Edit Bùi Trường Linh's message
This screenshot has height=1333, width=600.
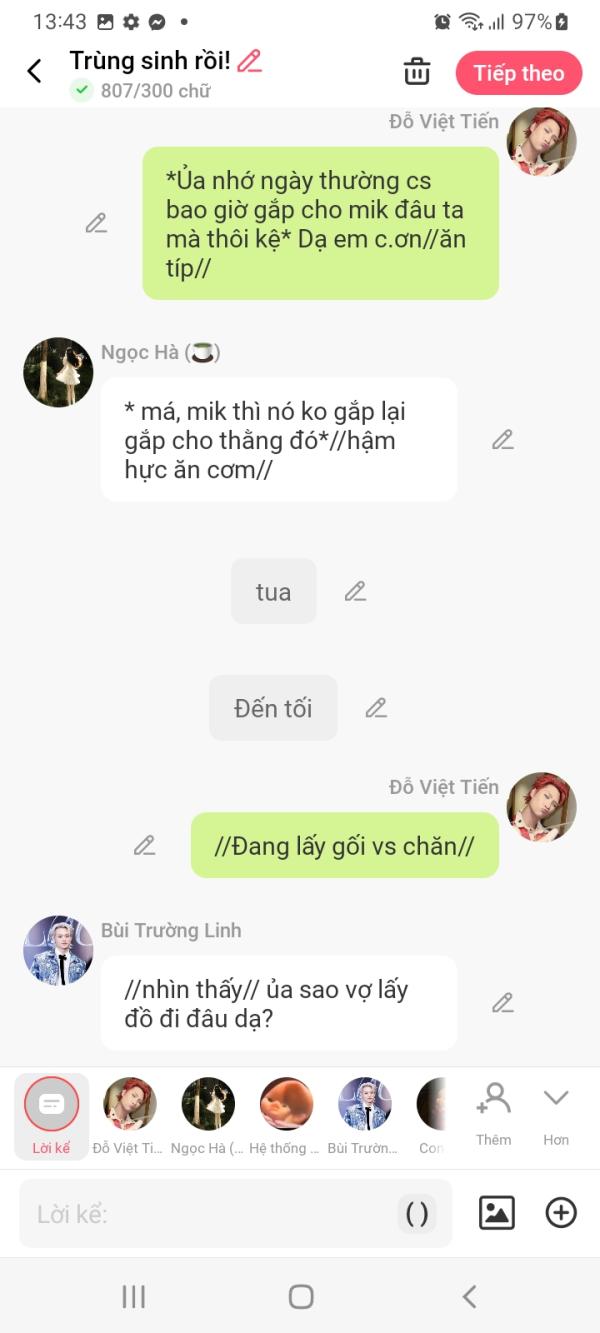click(x=503, y=1002)
